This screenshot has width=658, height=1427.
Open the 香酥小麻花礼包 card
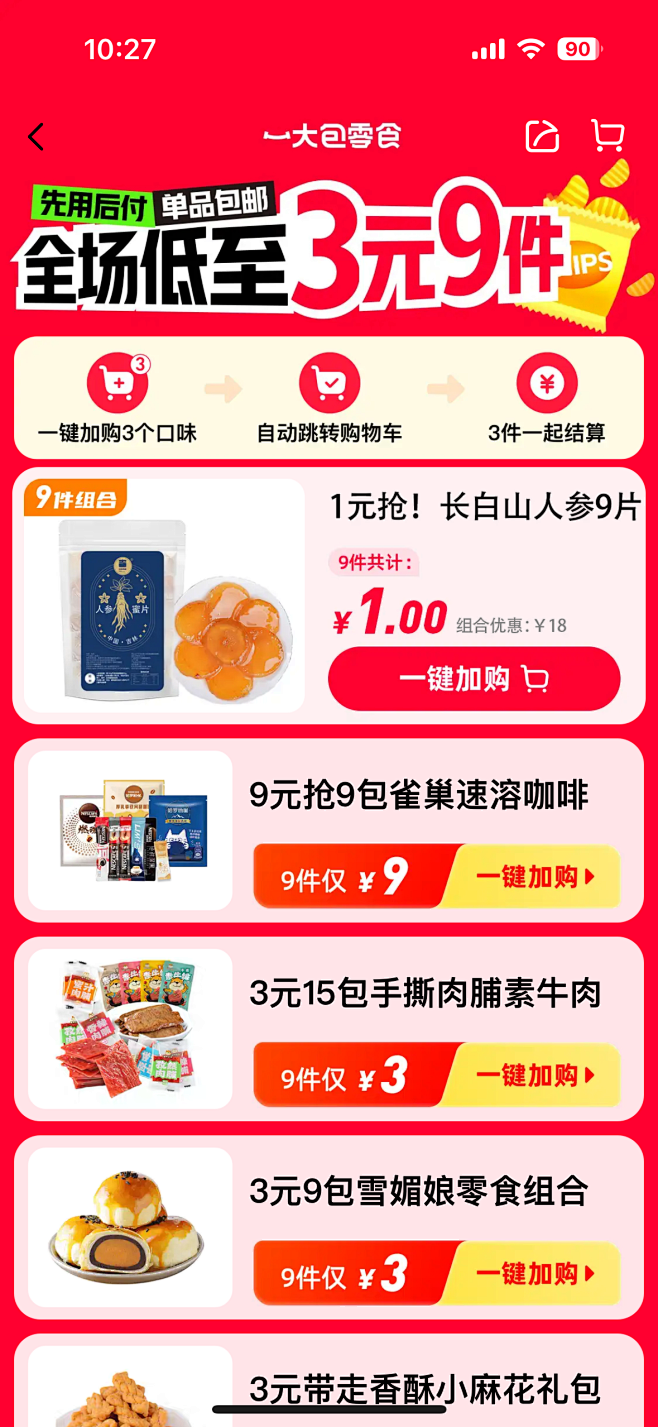424,1388
